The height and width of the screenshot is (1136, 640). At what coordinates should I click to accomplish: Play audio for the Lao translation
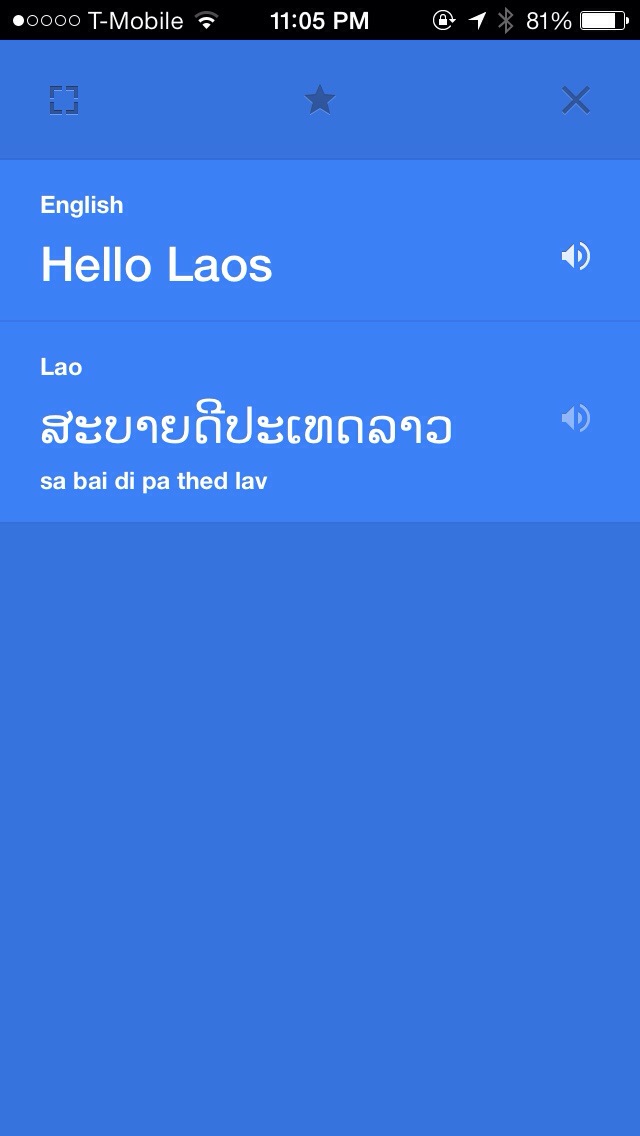575,418
